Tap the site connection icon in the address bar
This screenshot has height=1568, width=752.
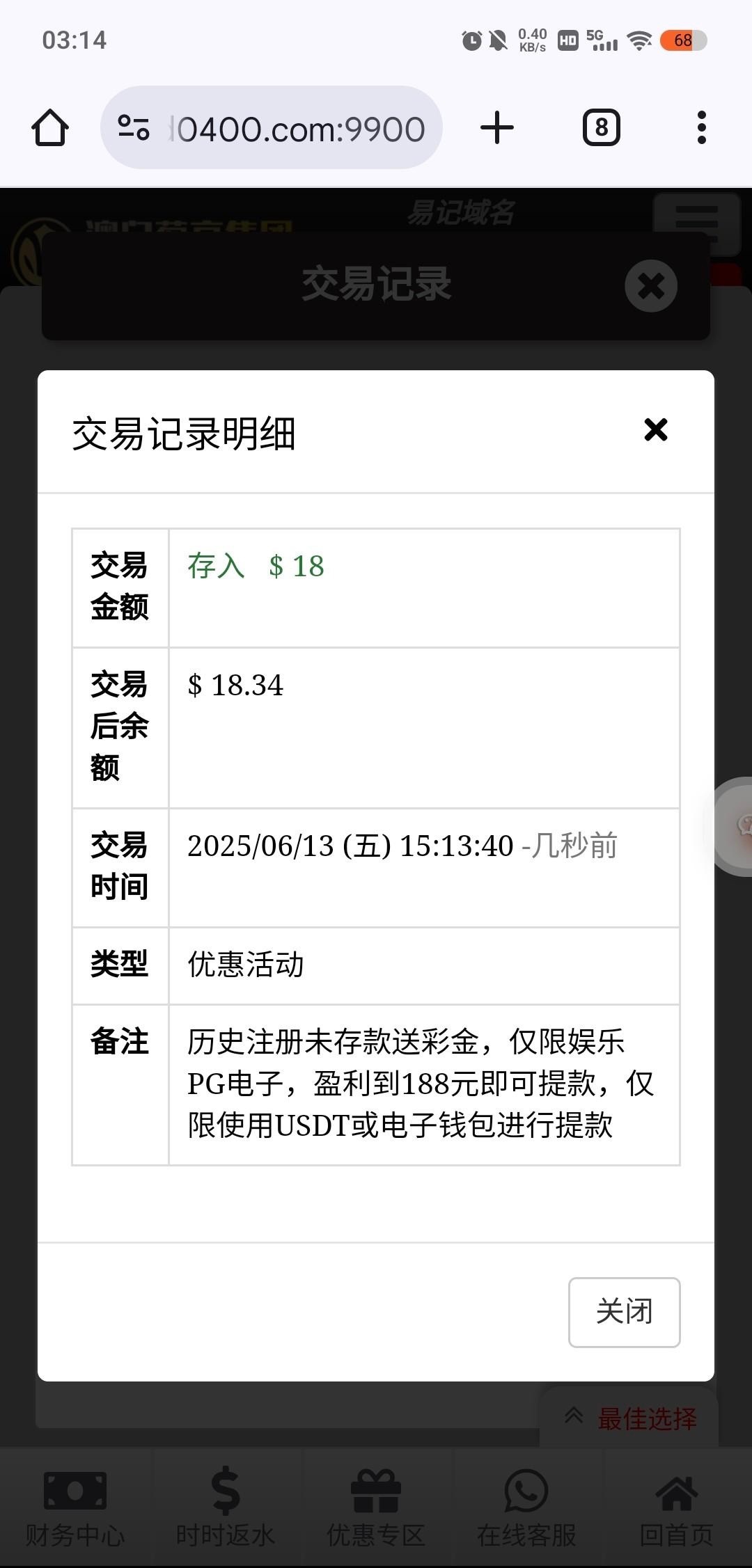pos(134,129)
